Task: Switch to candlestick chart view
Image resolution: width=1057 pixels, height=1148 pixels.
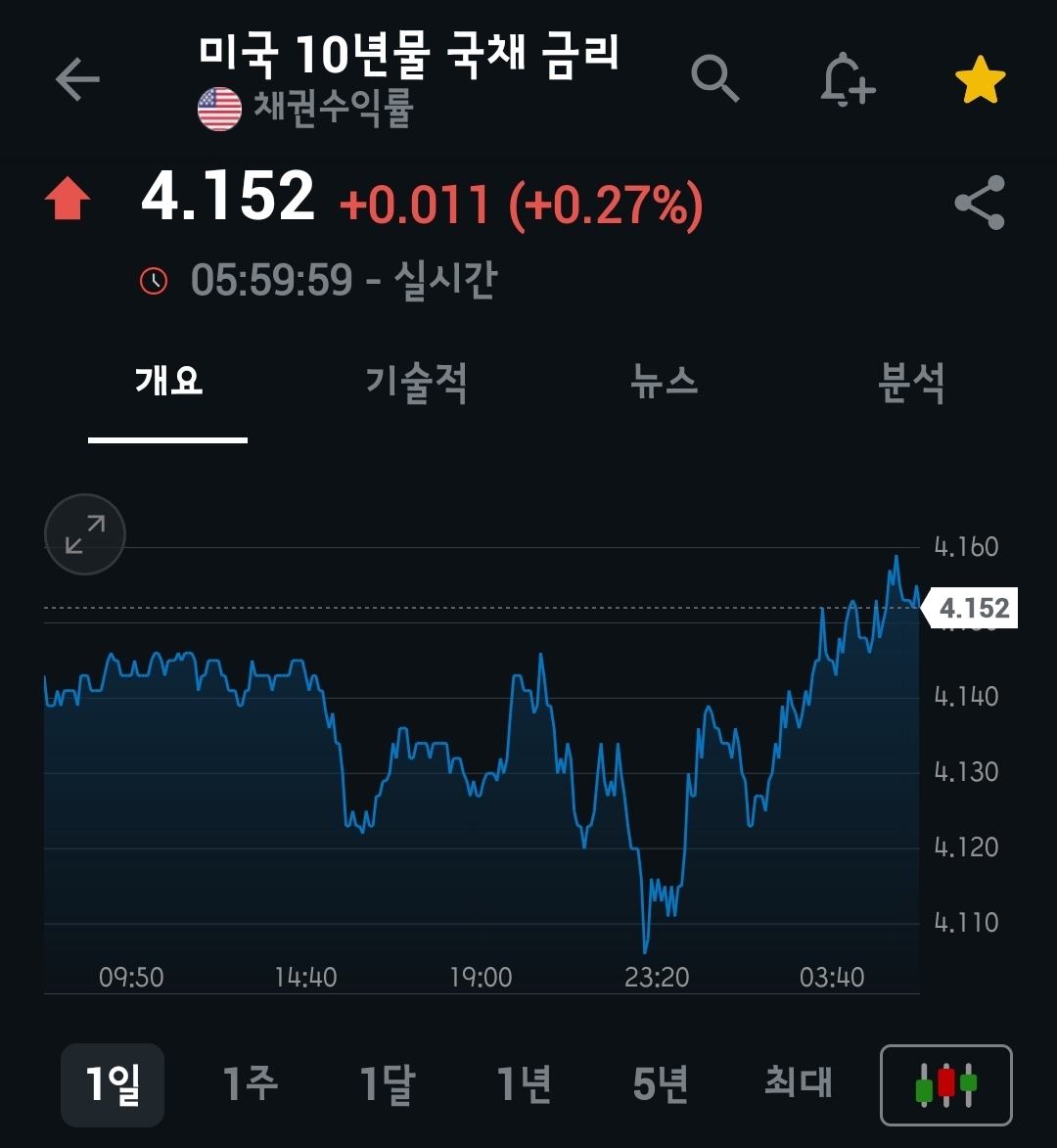Action: point(945,1085)
